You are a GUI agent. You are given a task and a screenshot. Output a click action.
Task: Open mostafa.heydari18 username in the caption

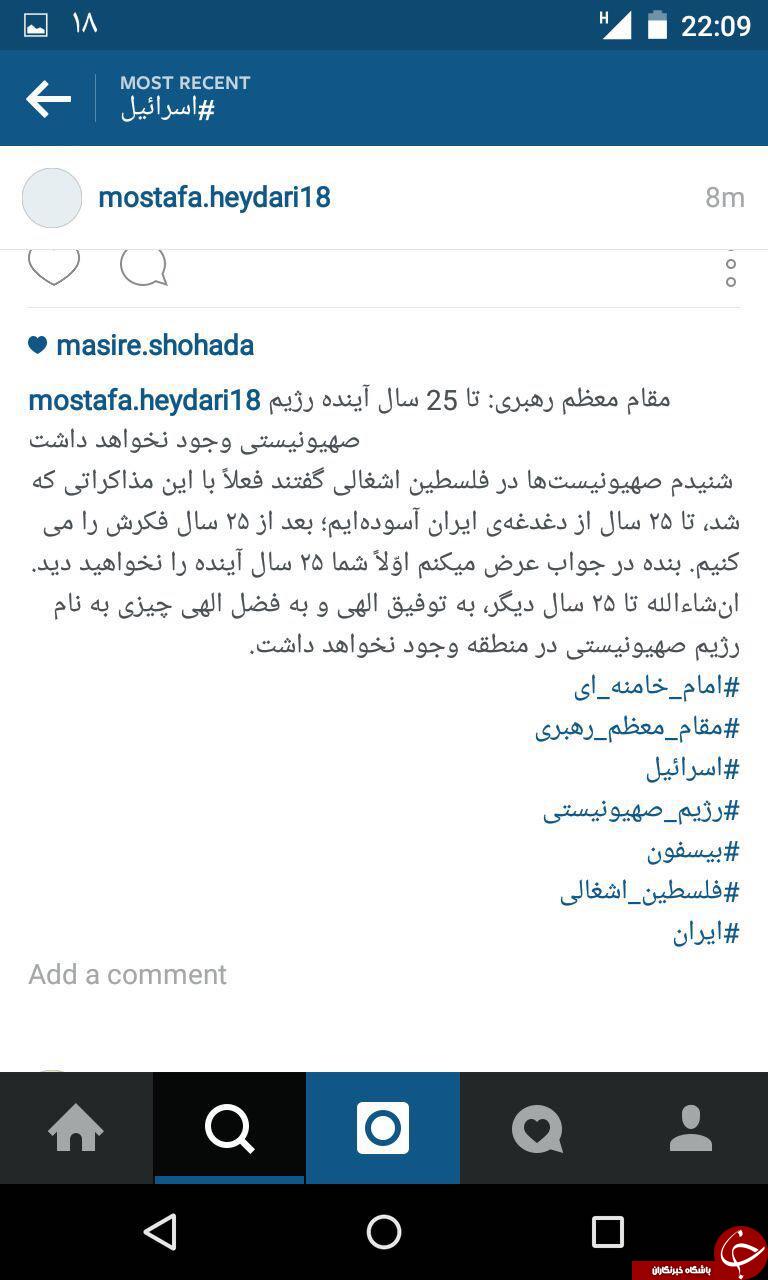click(145, 401)
